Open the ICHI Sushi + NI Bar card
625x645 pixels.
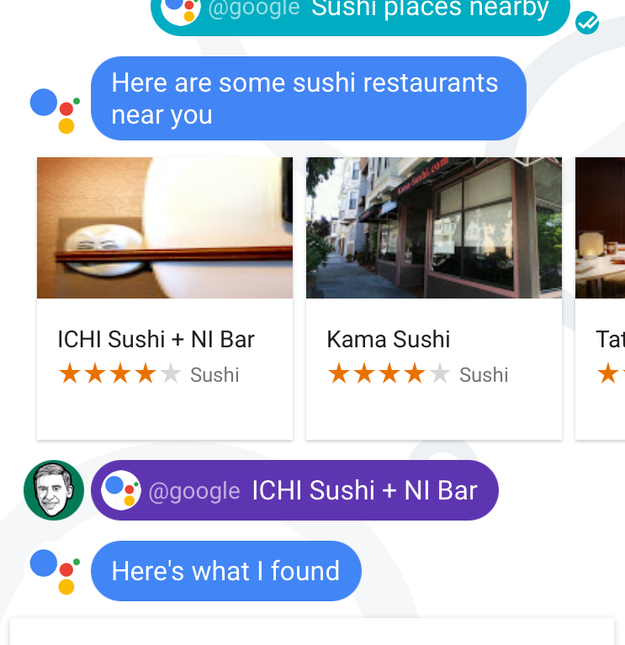pyautogui.click(x=165, y=298)
